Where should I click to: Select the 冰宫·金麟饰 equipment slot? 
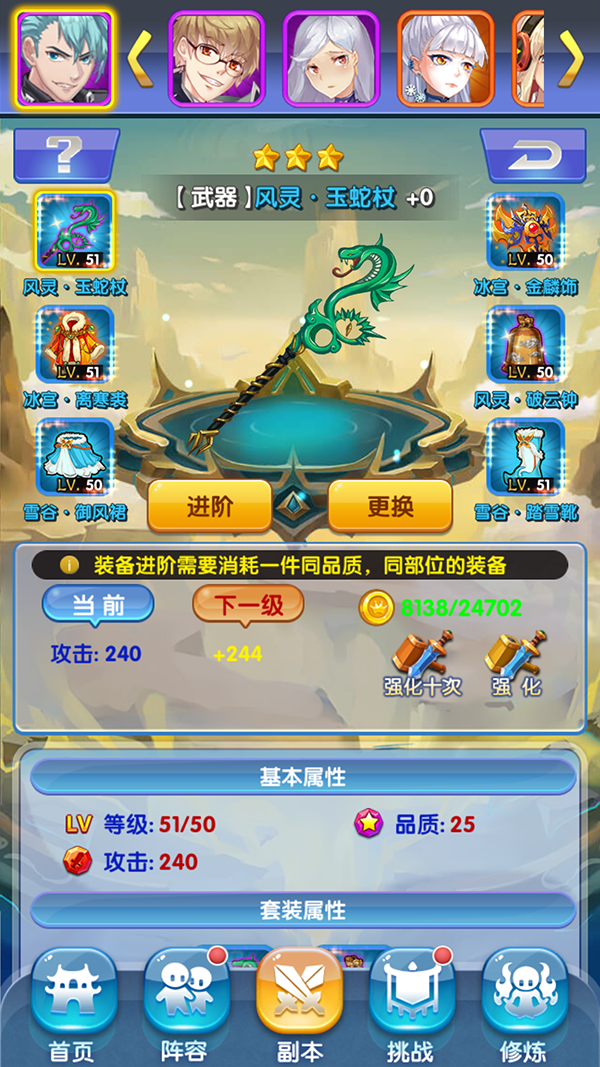(526, 232)
